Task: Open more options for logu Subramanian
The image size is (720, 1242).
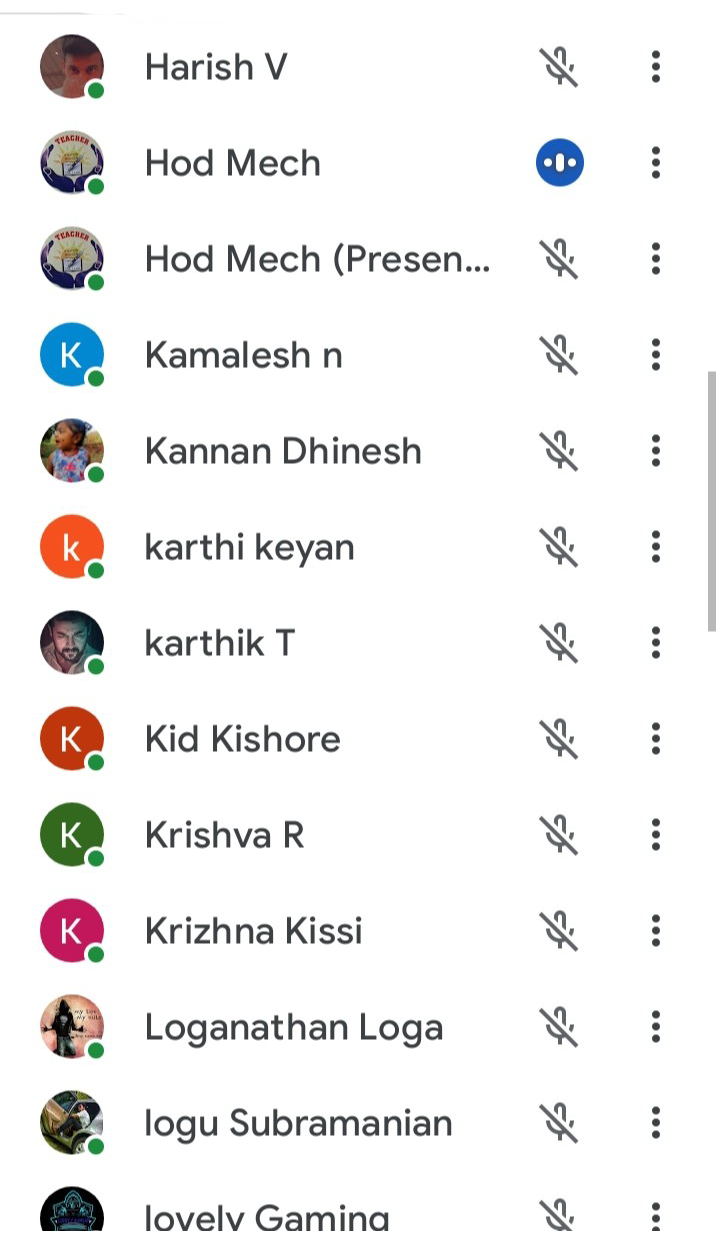Action: point(656,1123)
